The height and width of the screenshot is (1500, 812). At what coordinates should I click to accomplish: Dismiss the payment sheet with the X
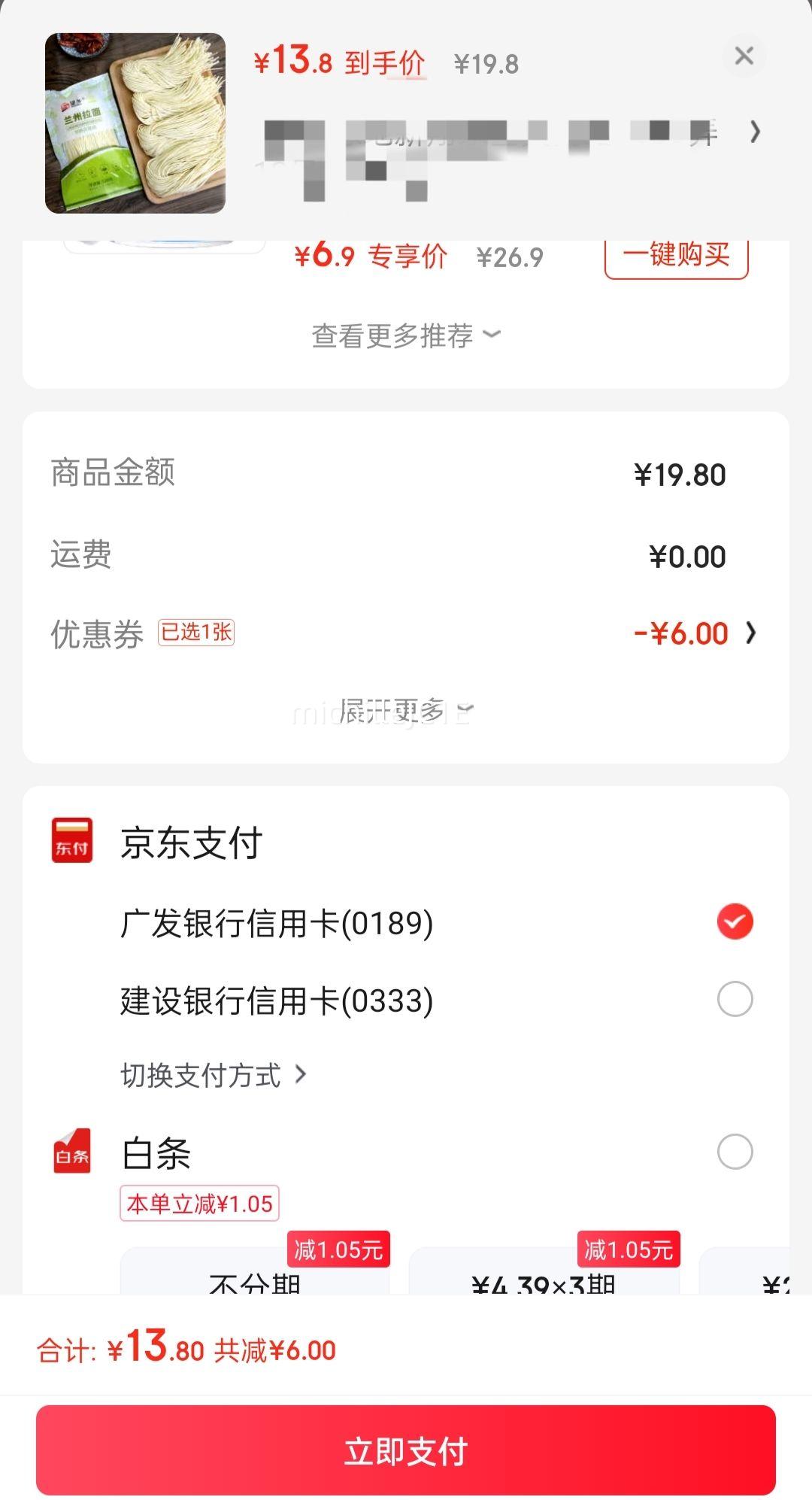click(744, 56)
